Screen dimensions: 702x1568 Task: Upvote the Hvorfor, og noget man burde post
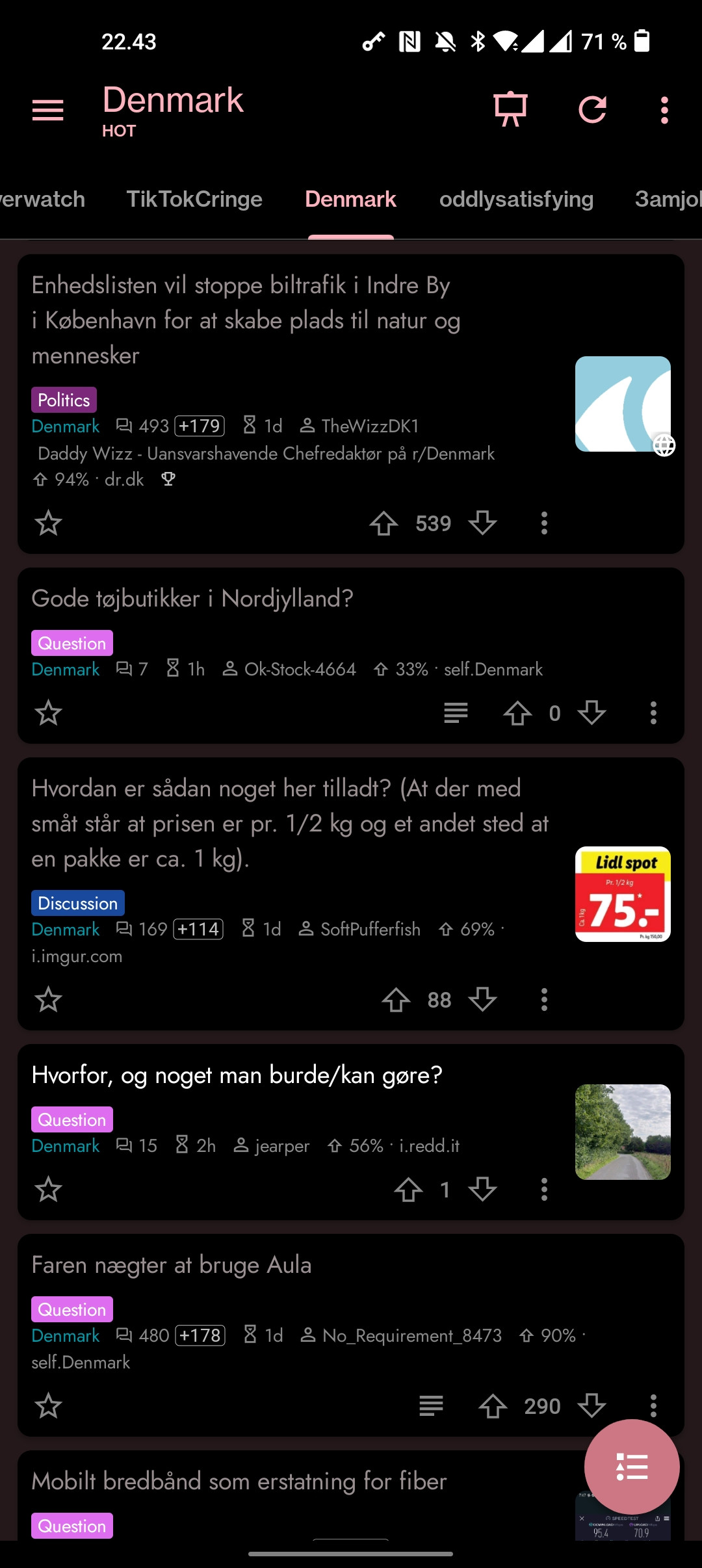[408, 1190]
